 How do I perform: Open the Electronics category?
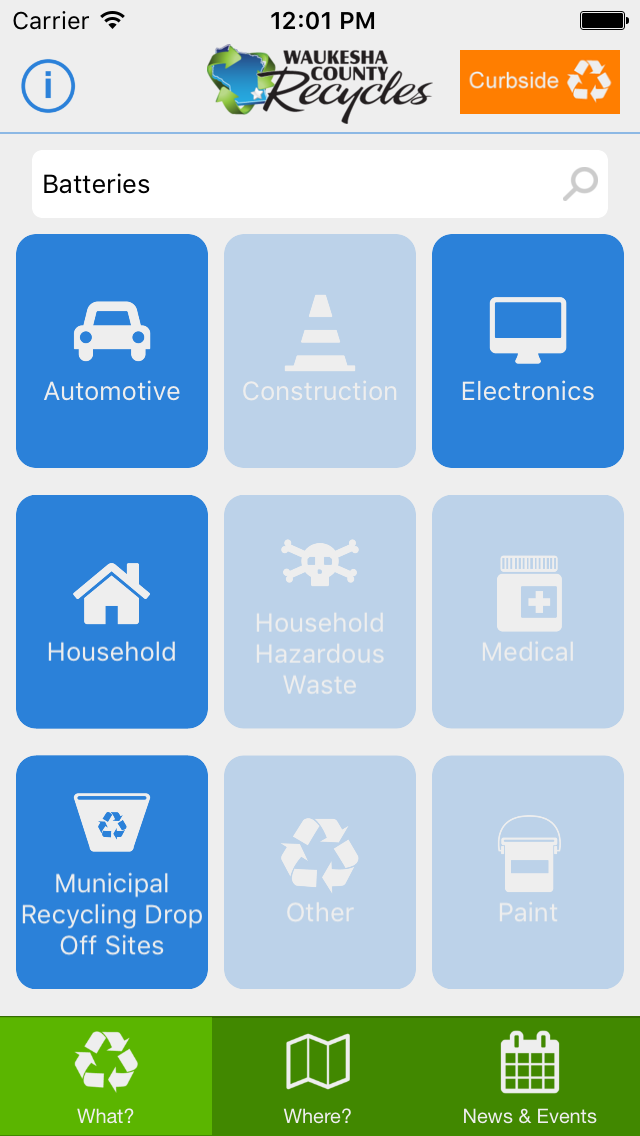pos(528,351)
